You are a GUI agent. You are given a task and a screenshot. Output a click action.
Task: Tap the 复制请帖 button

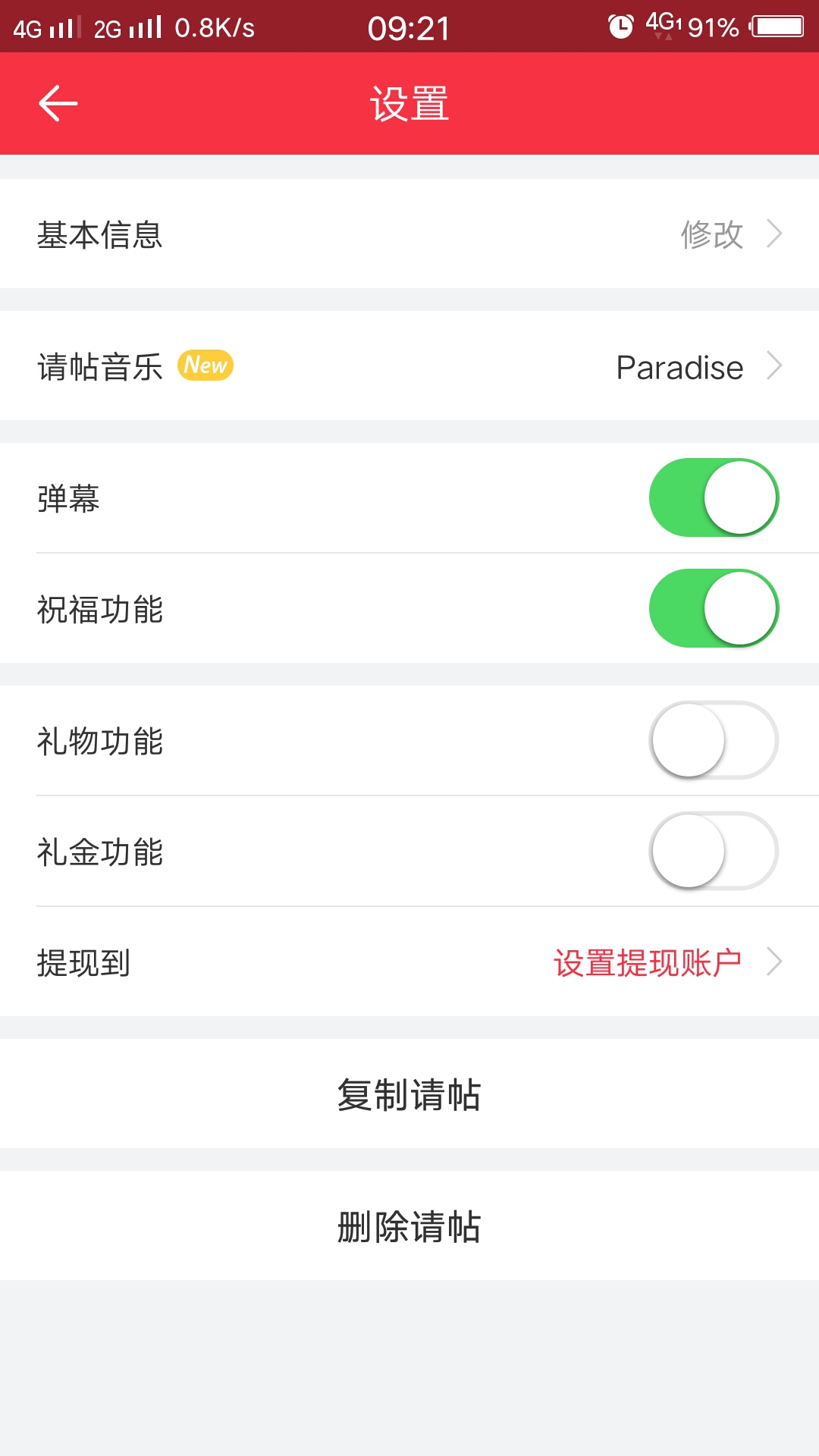[409, 1094]
